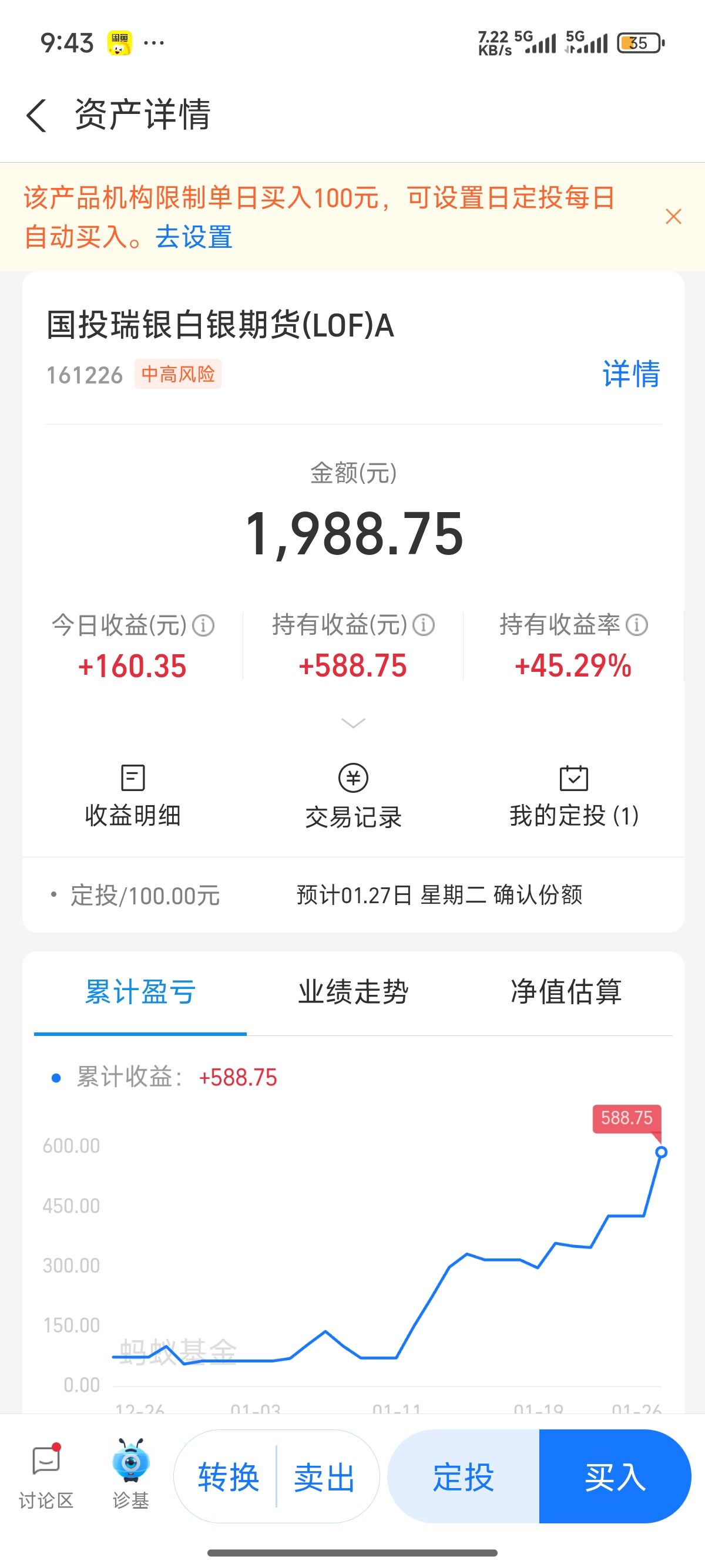This screenshot has width=705, height=1568.
Task: Show info for 今日收益(元)
Action: coord(203,625)
